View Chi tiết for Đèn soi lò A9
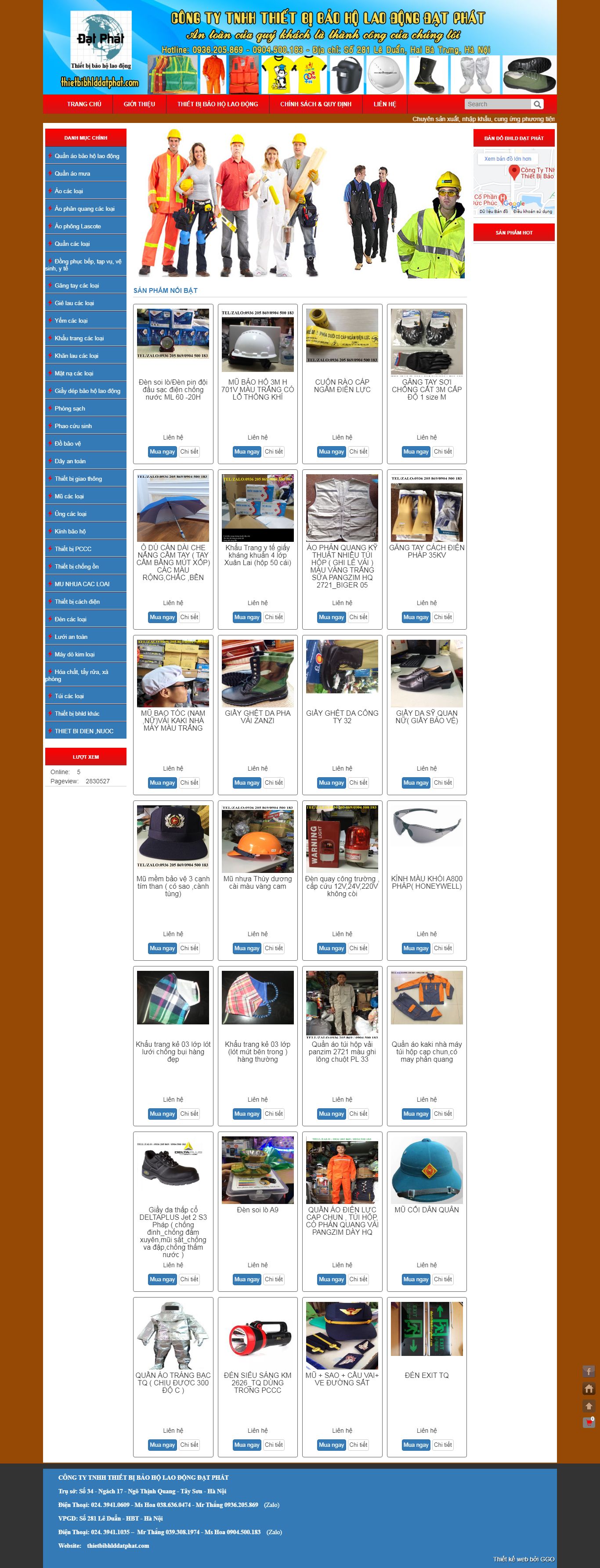 274,1280
